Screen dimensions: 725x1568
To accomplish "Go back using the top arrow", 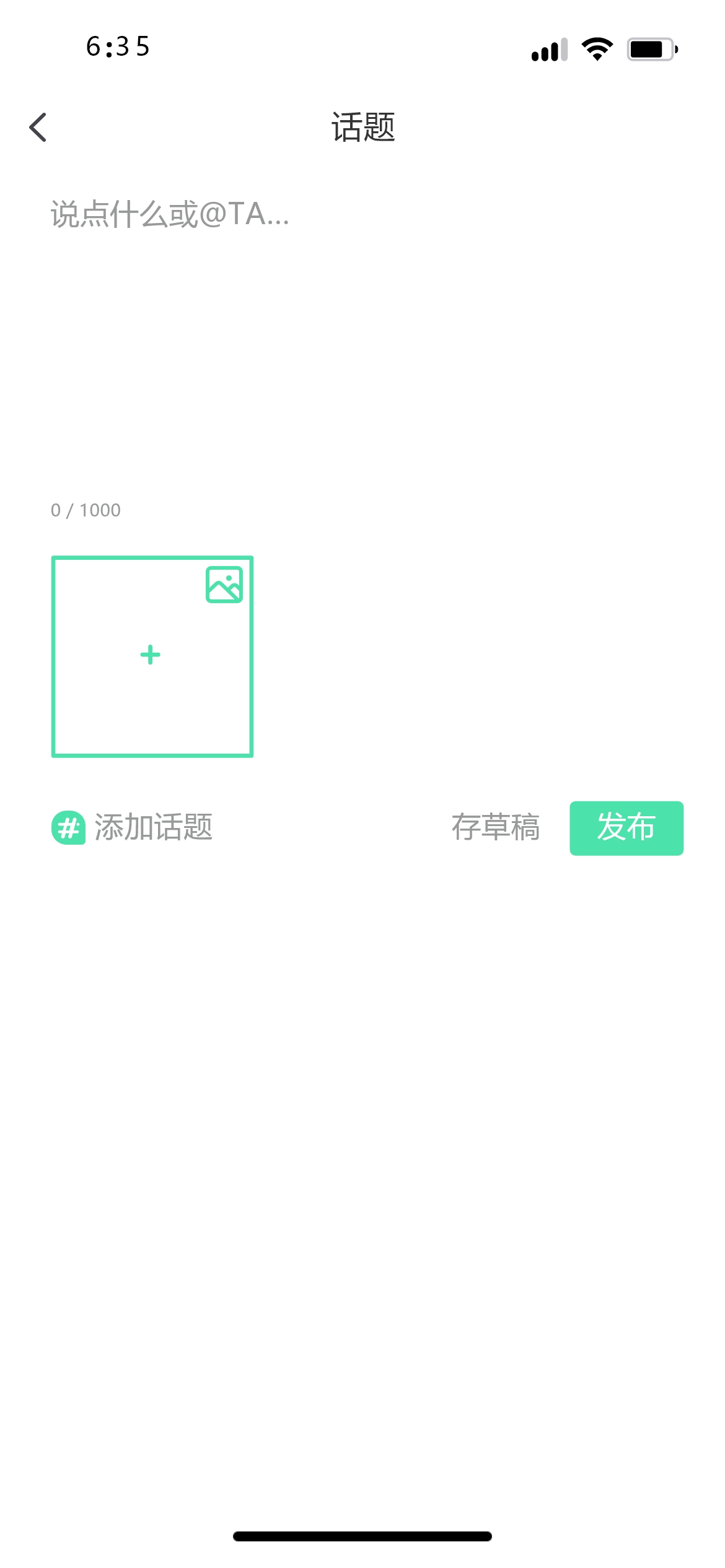I will pos(38,128).
